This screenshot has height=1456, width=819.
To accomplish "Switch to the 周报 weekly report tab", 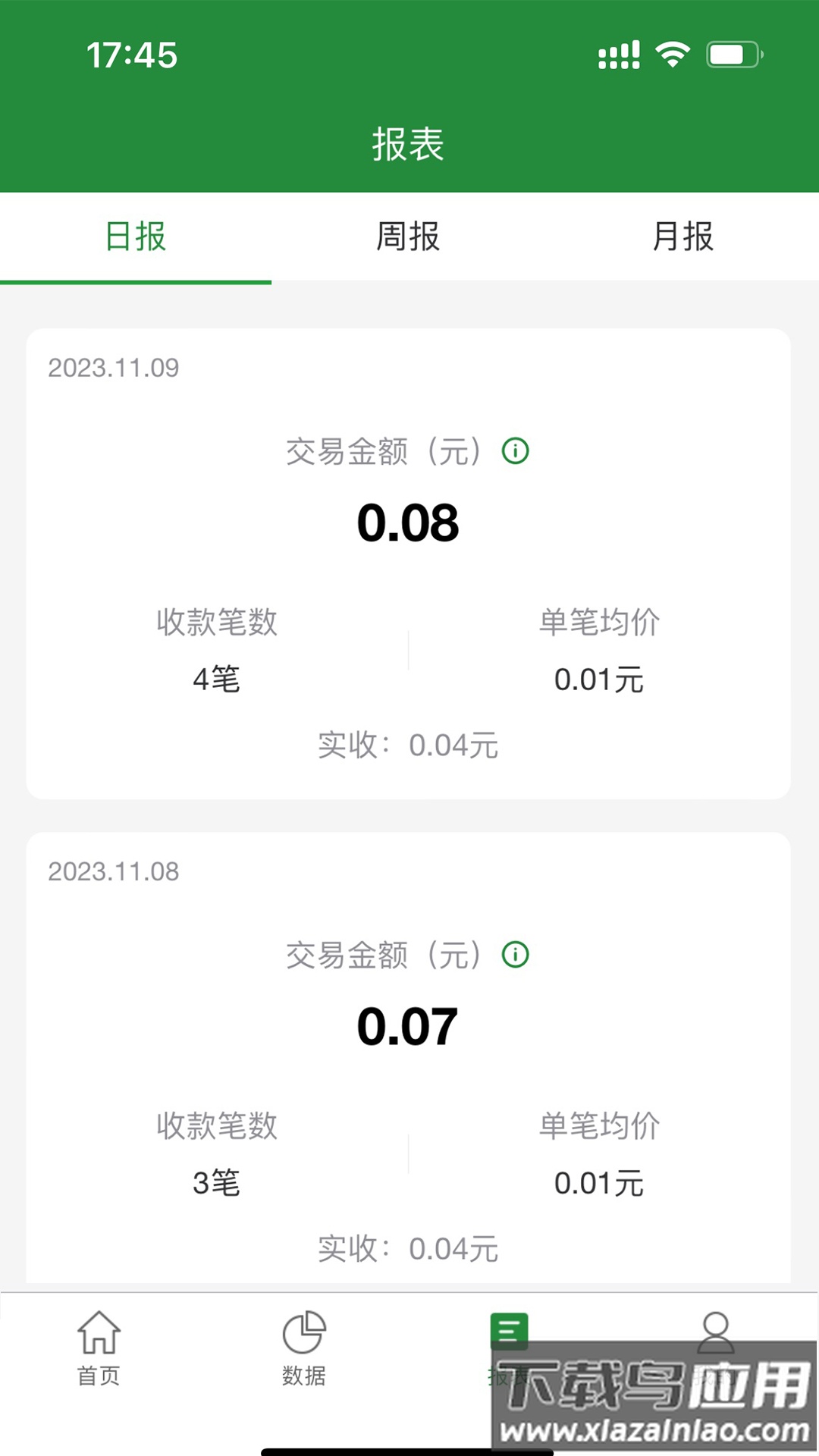I will [x=409, y=236].
